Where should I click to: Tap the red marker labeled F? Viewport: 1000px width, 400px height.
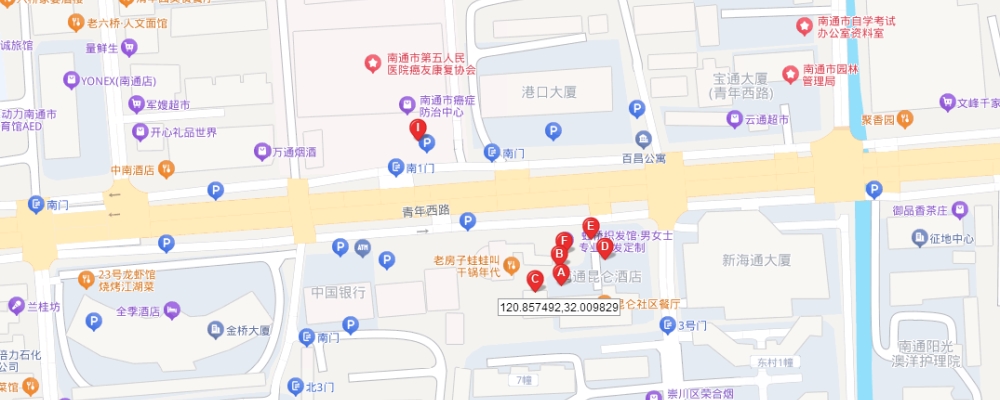click(x=564, y=240)
